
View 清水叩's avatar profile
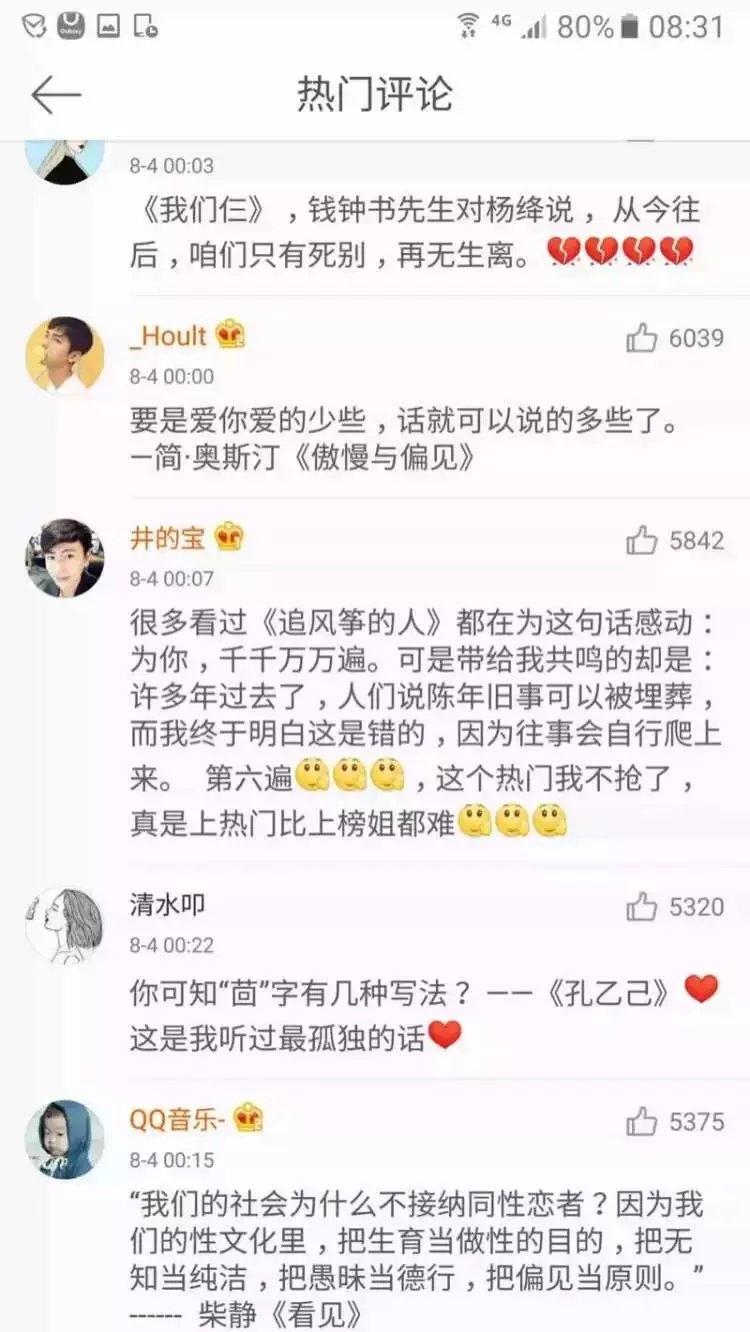pos(65,925)
